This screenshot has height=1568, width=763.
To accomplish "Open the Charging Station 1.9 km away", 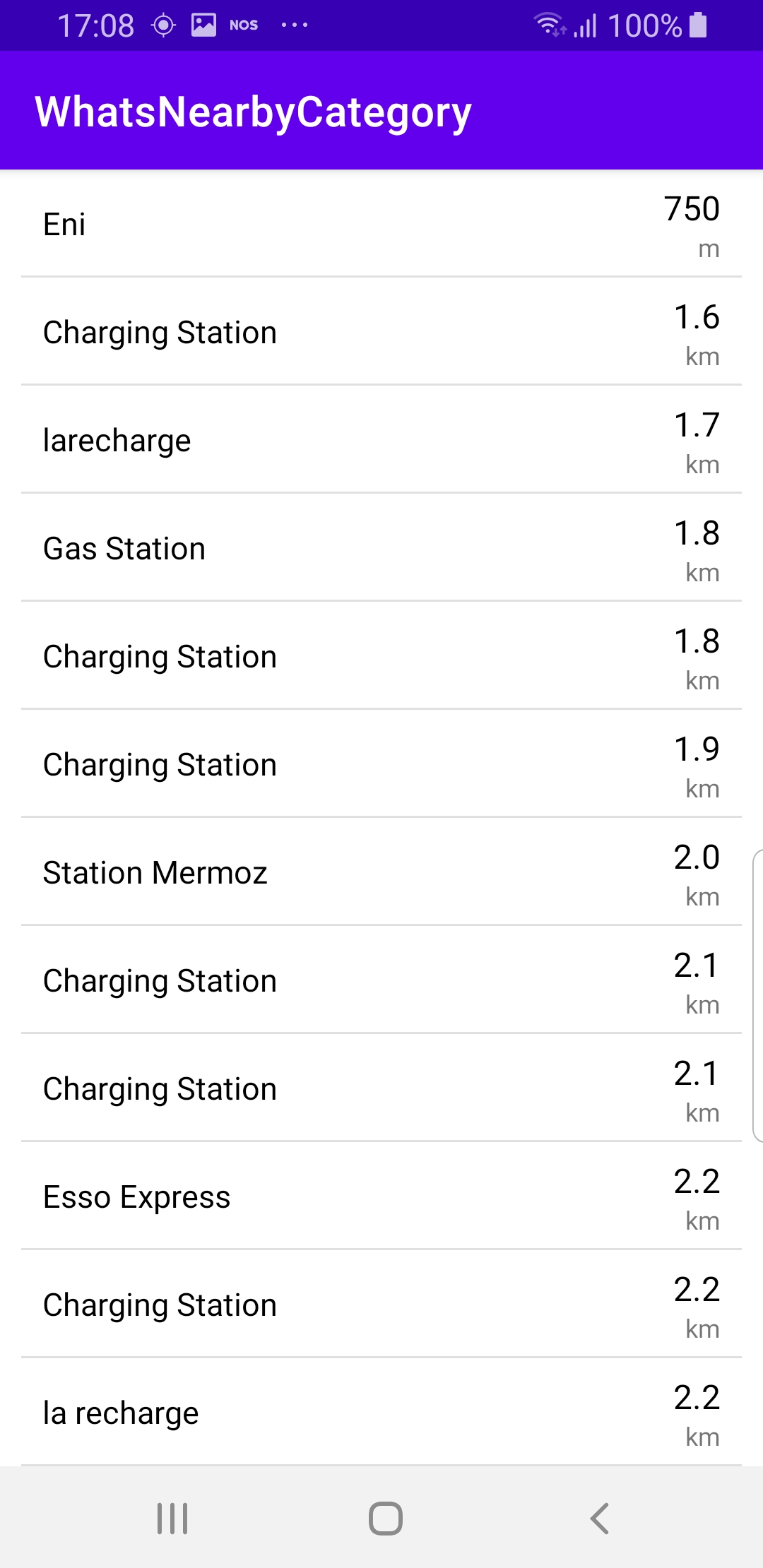I will coord(381,764).
